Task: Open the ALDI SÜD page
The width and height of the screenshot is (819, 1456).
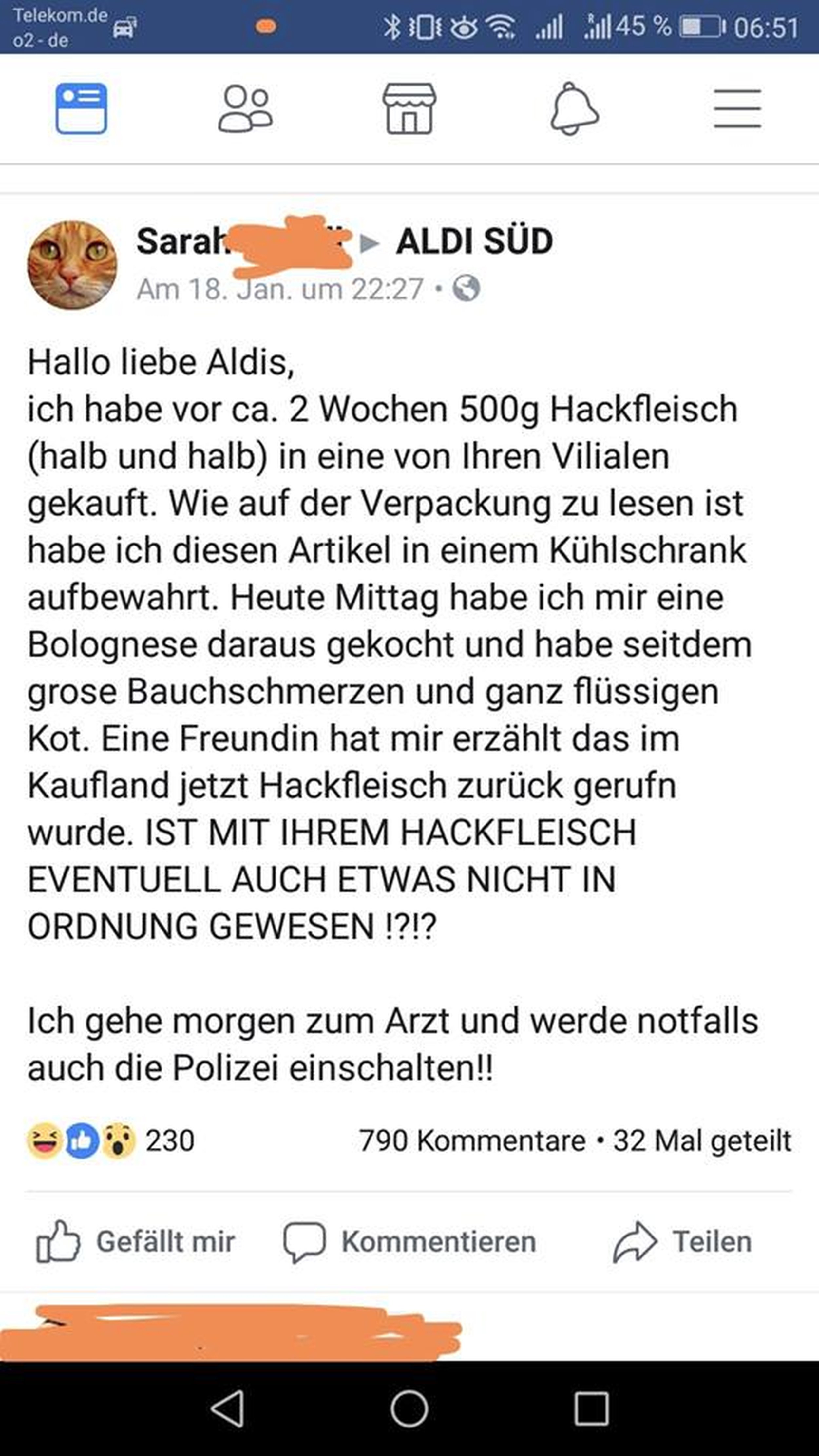Action: [474, 241]
